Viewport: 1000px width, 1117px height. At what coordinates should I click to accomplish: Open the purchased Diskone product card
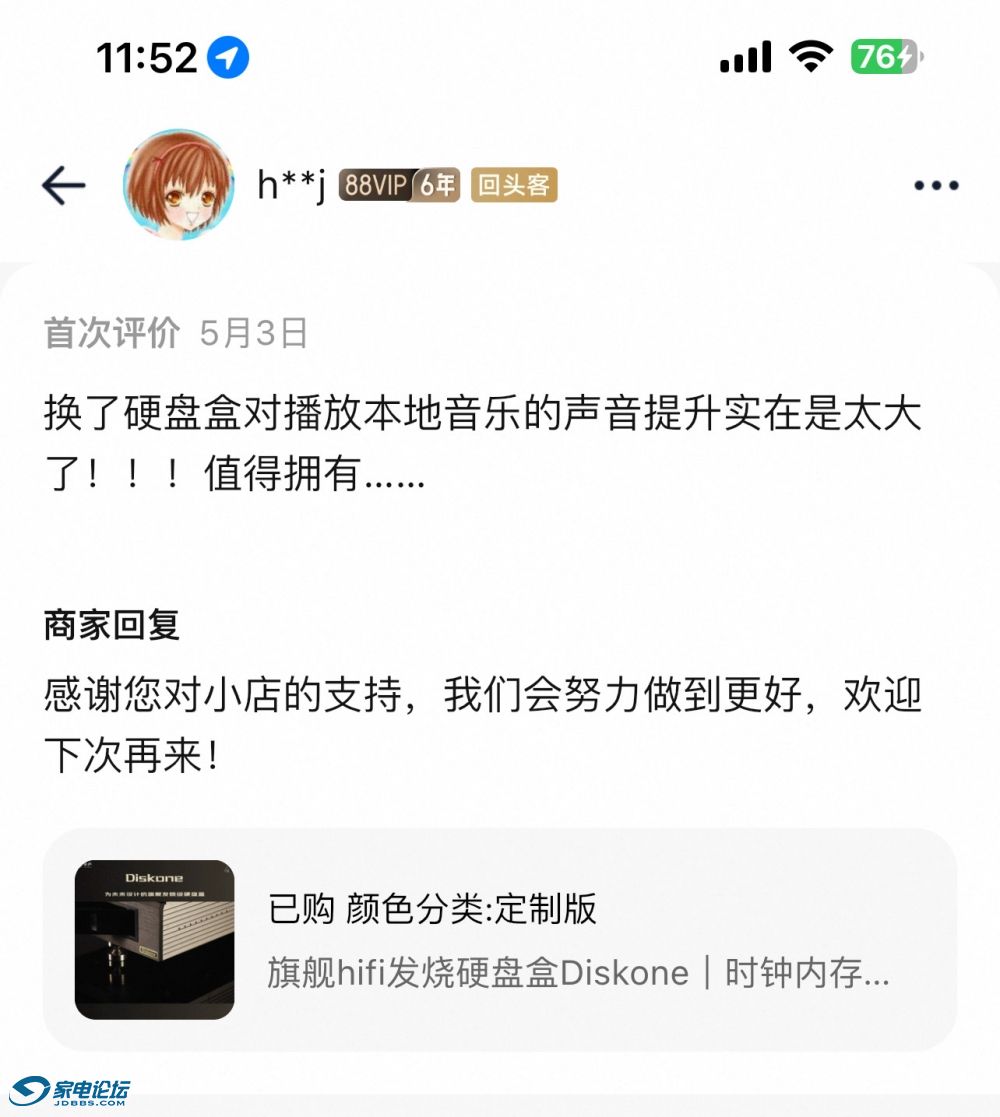(500, 939)
